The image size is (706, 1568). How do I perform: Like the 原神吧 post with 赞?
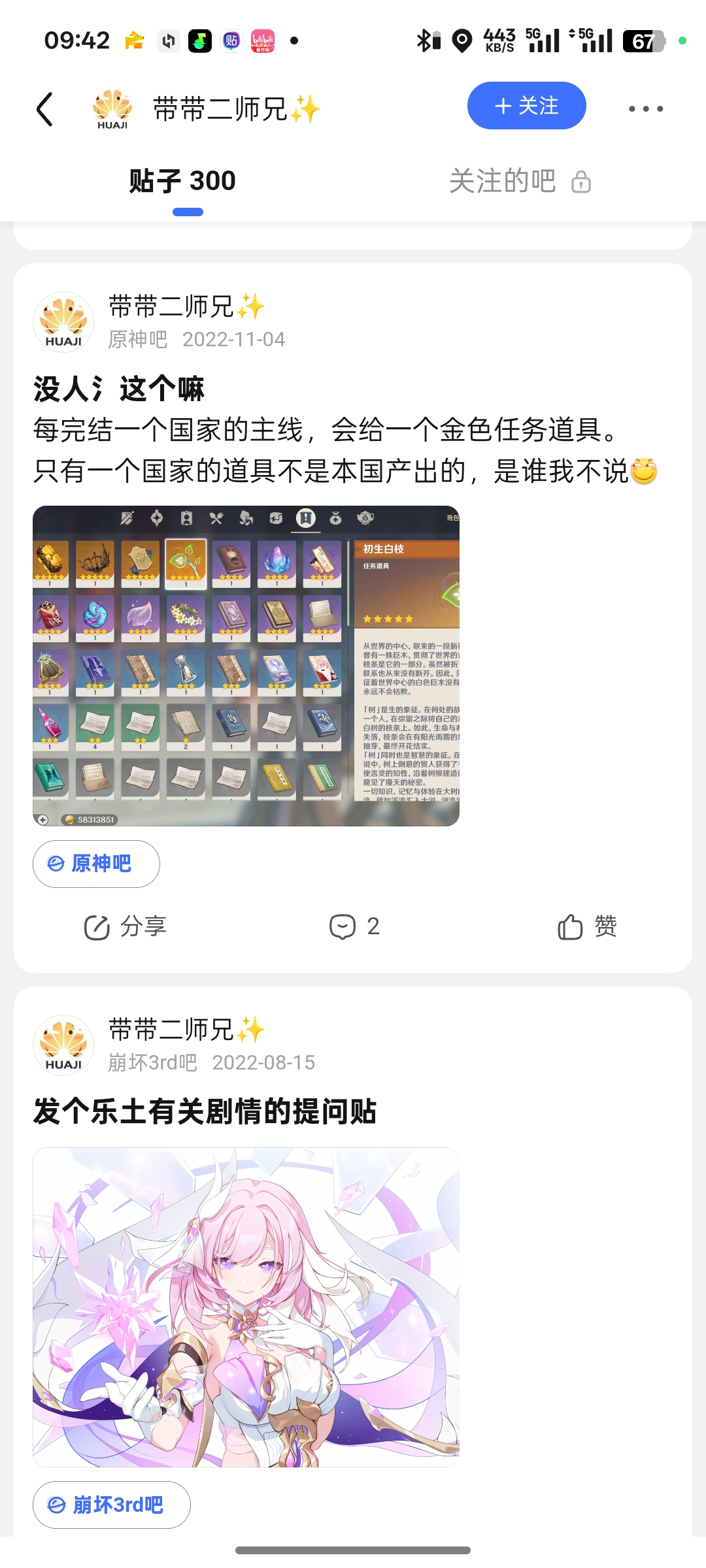click(x=587, y=926)
